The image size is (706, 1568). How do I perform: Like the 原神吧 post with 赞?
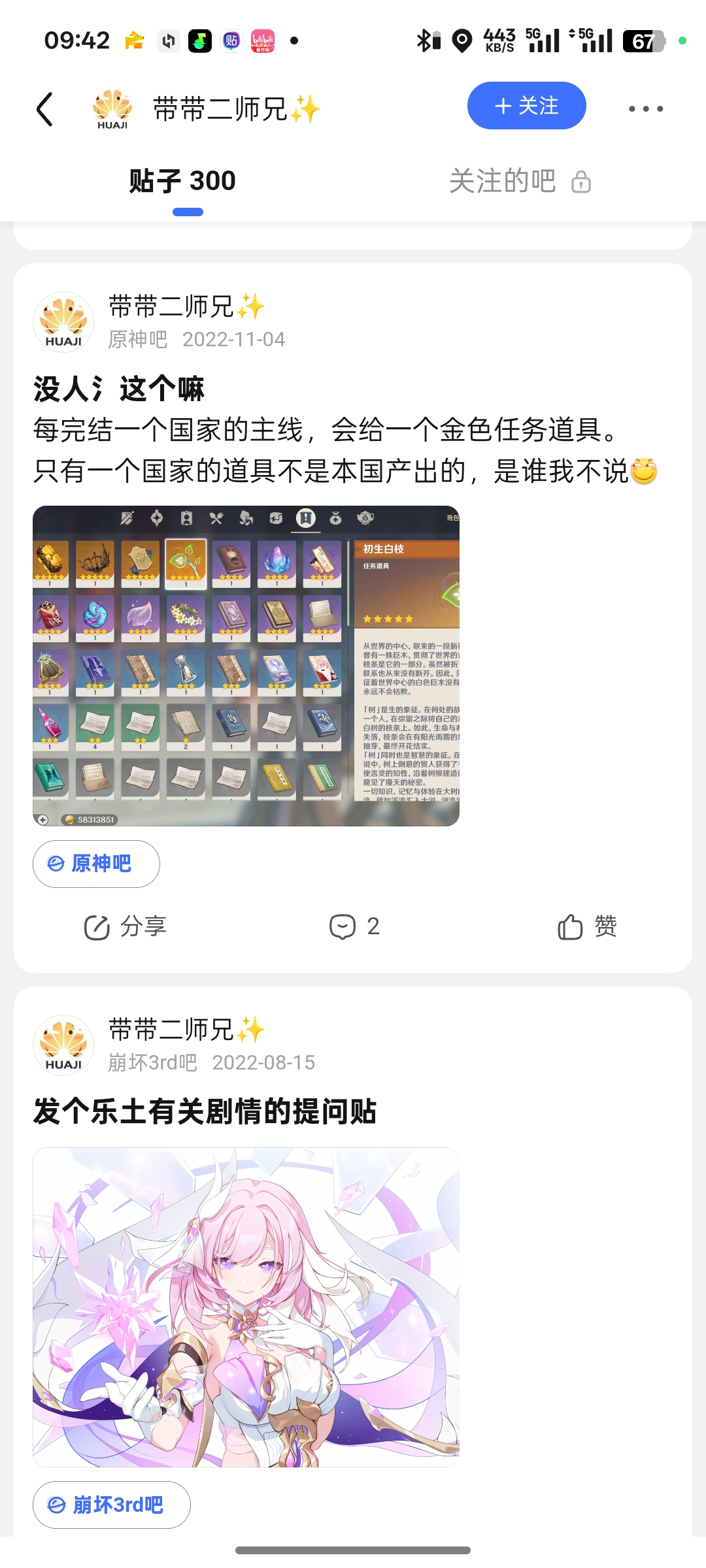click(x=587, y=926)
